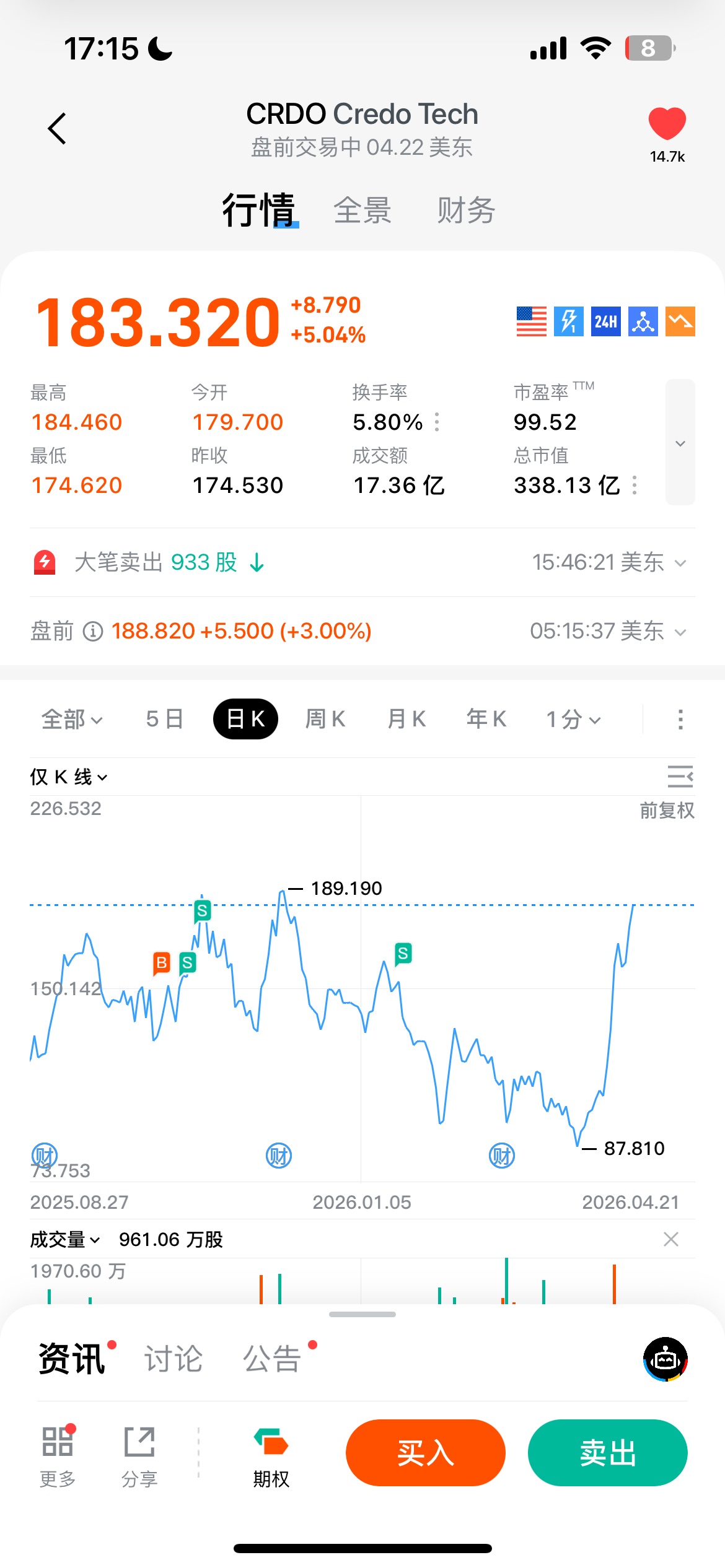Open the 仅K线 indicator dropdown

pos(69,777)
